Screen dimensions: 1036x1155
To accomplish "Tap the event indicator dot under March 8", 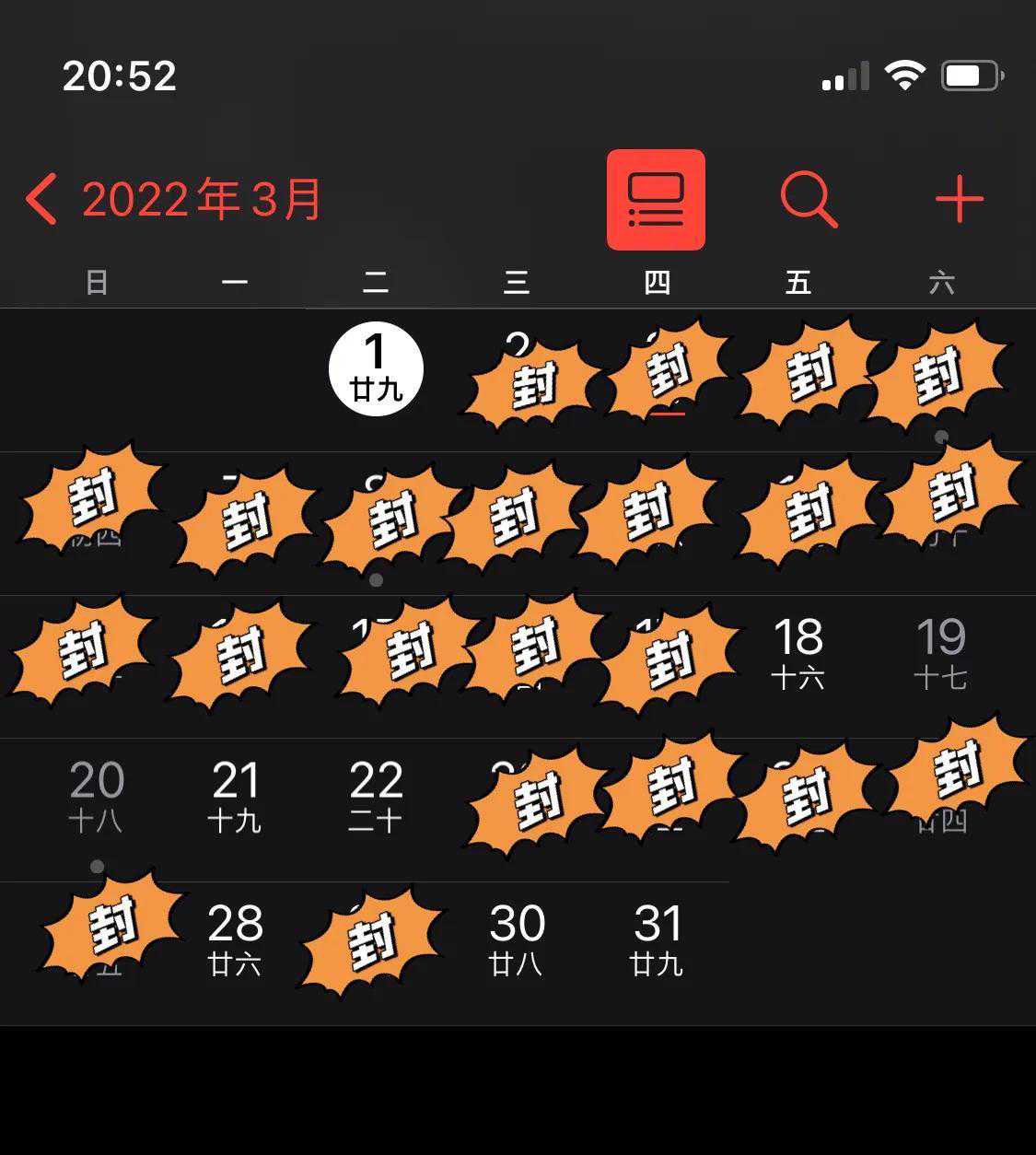I will pyautogui.click(x=376, y=580).
